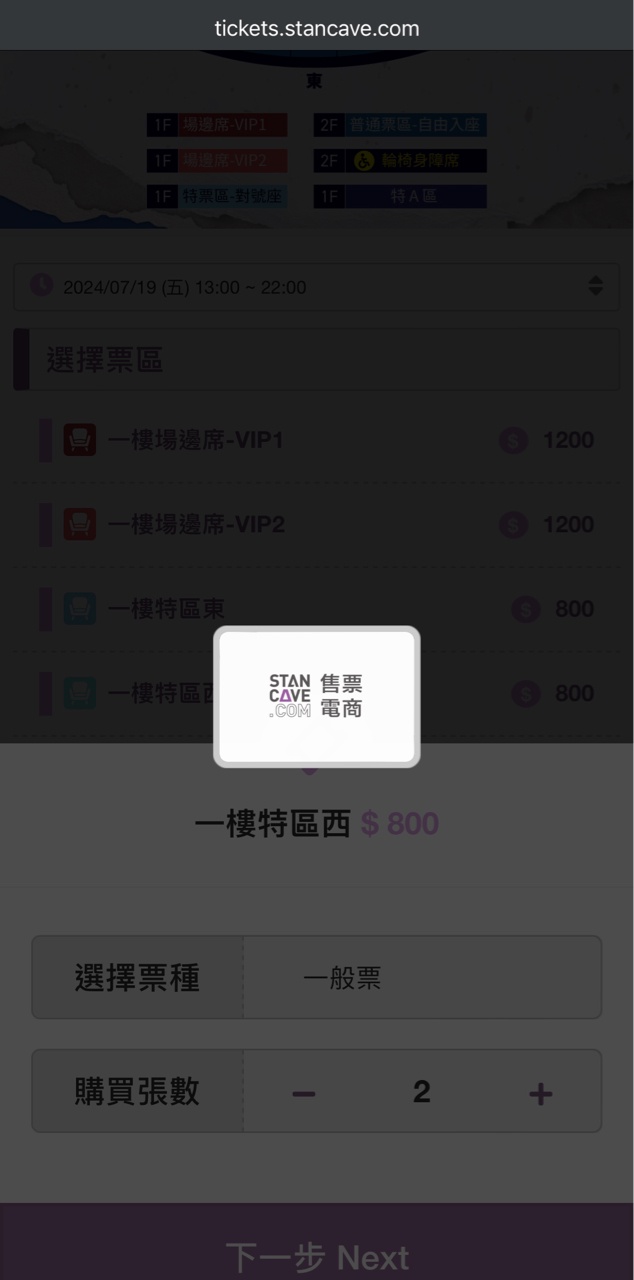Open 選擇票種 ticket type selector
This screenshot has width=634, height=1280.
[x=421, y=978]
